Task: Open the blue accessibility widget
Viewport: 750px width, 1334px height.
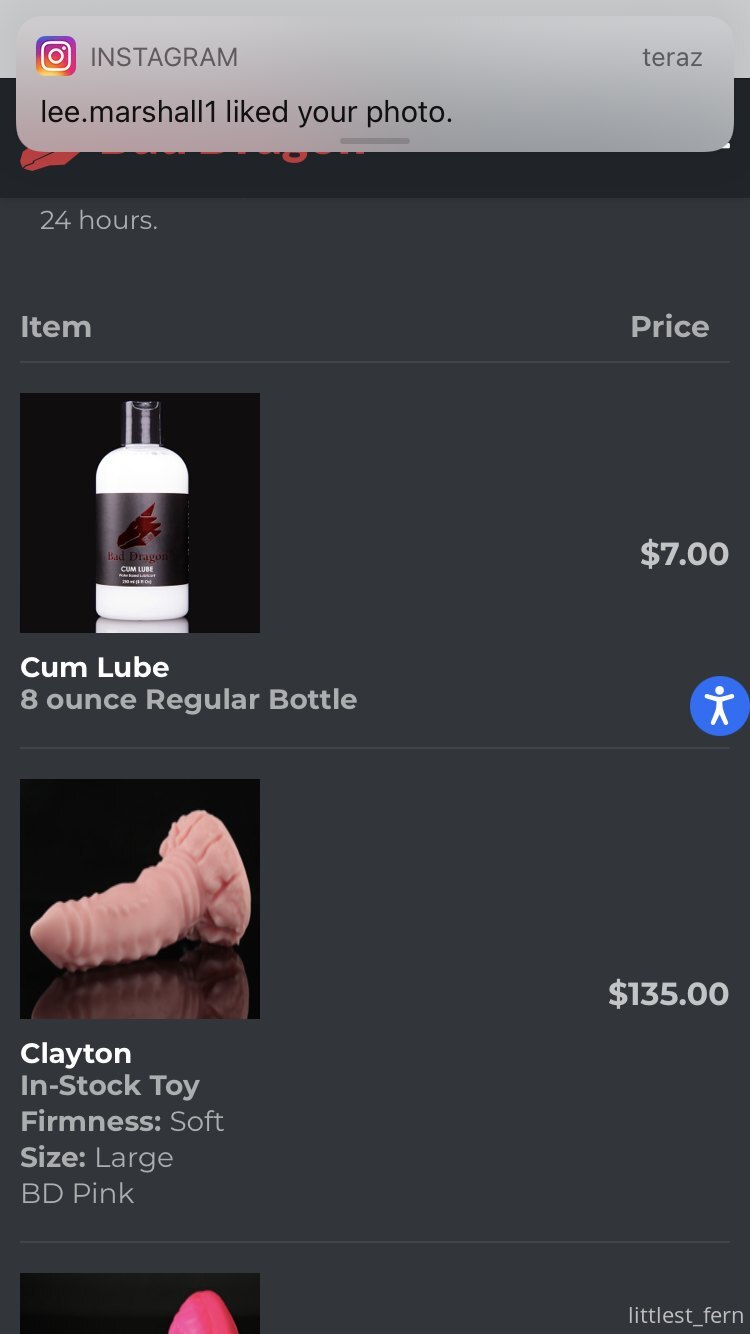Action: [x=719, y=706]
